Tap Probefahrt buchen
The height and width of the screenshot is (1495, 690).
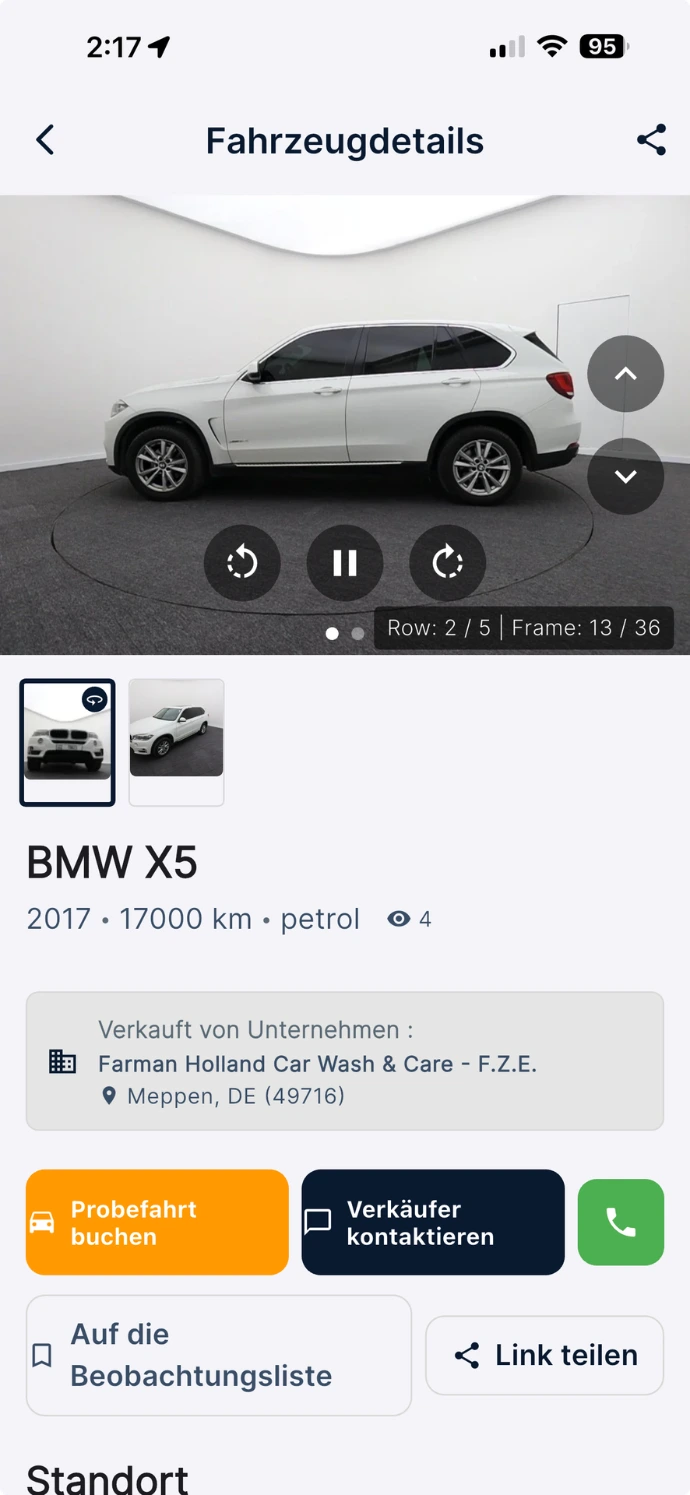pos(157,1222)
